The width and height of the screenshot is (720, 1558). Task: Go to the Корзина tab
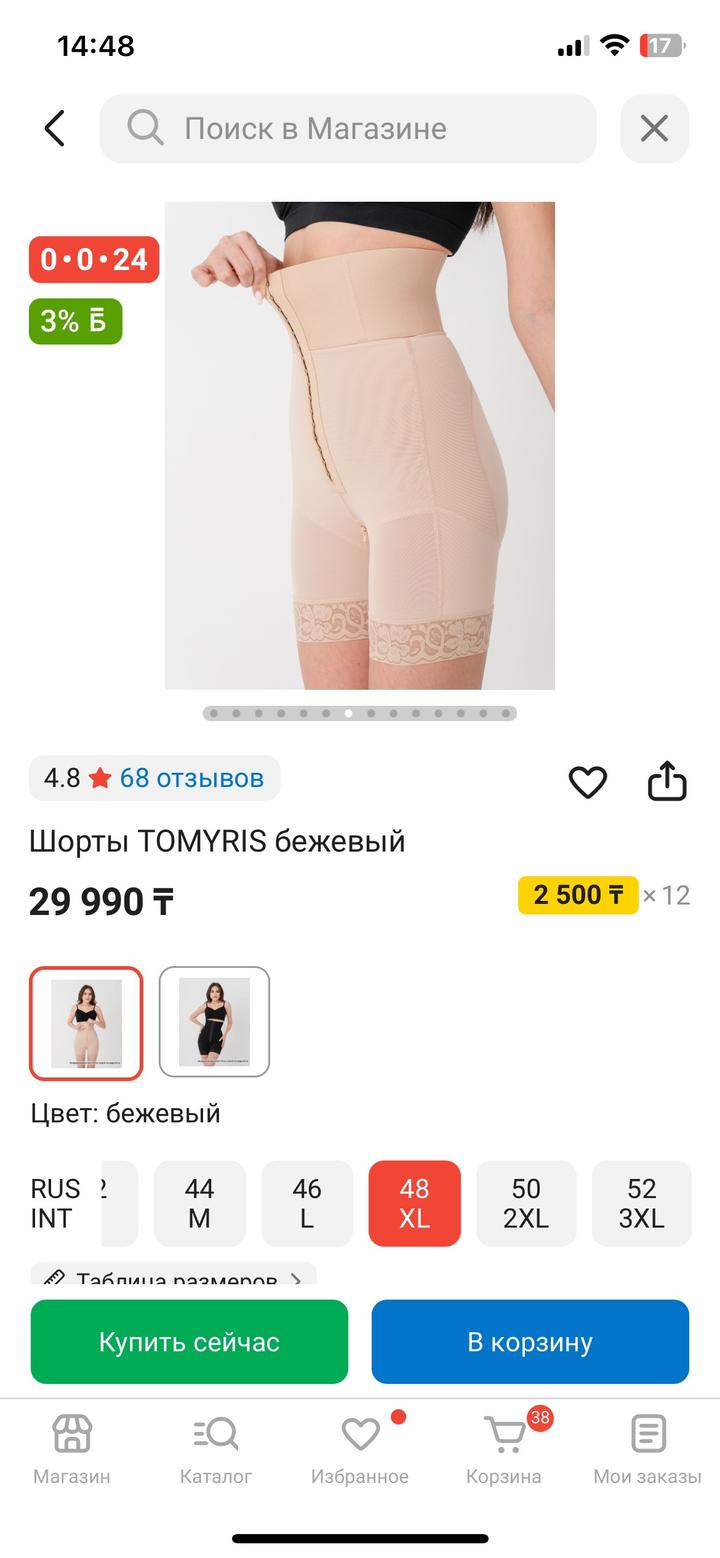[504, 1448]
